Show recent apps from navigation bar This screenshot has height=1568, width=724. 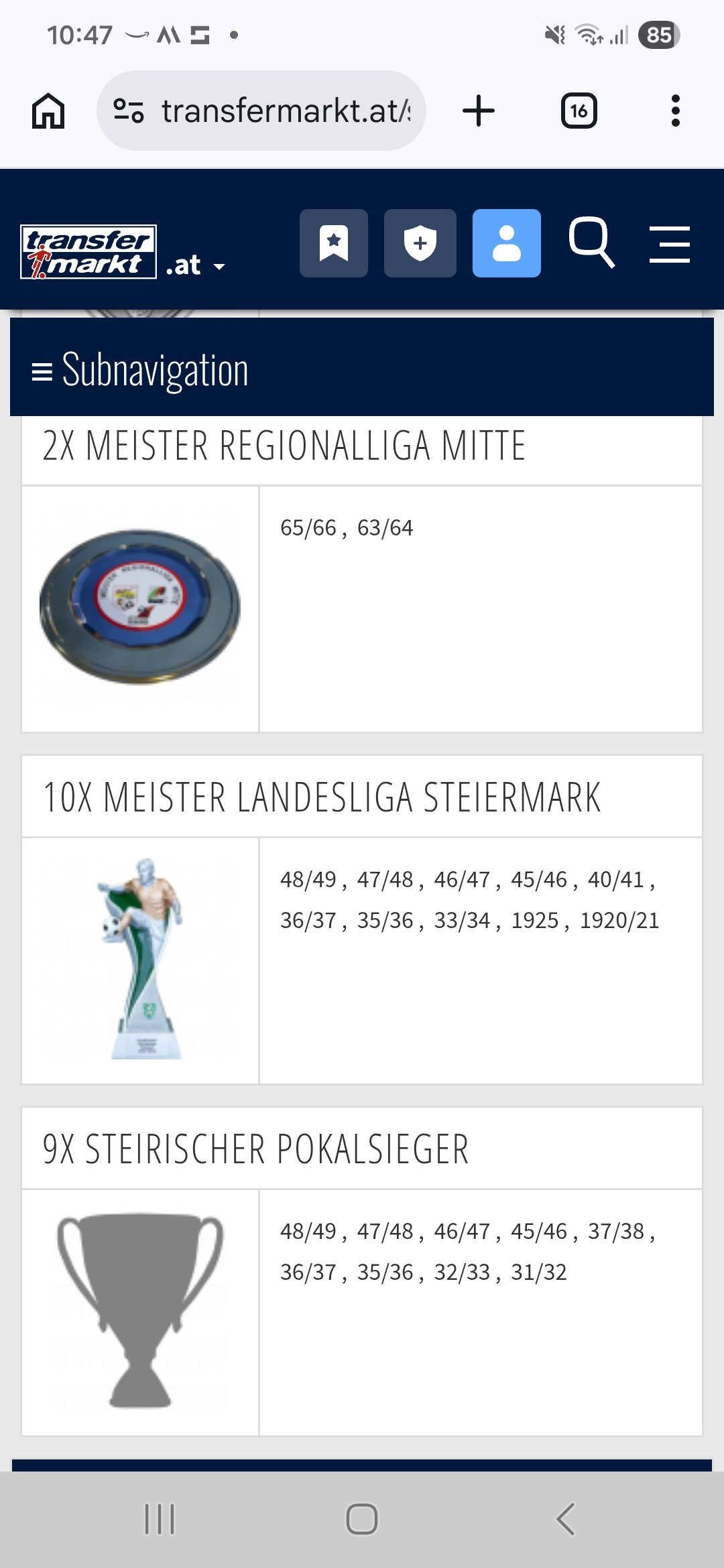pyautogui.click(x=160, y=1519)
